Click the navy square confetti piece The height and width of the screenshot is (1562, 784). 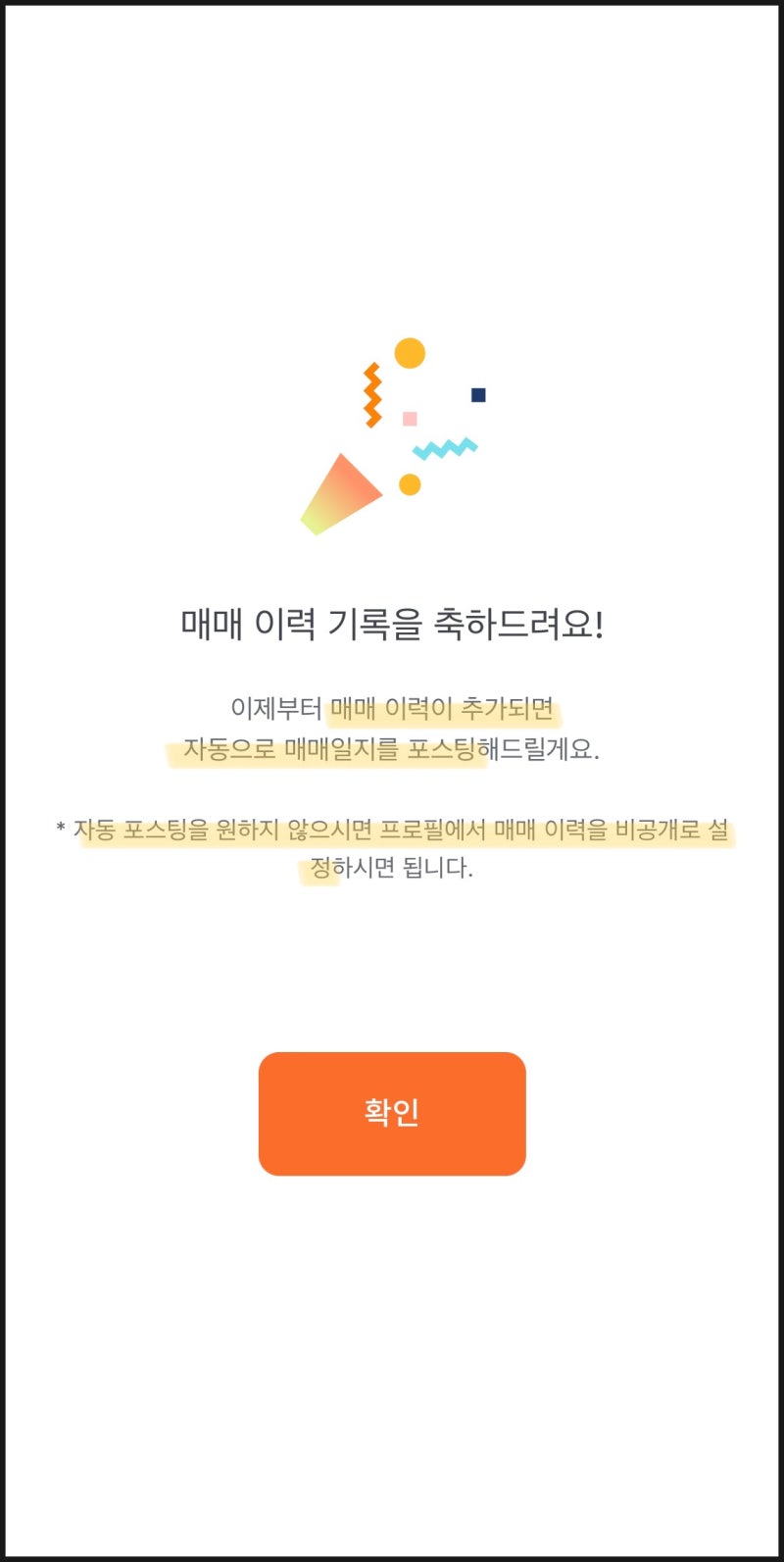[x=476, y=394]
